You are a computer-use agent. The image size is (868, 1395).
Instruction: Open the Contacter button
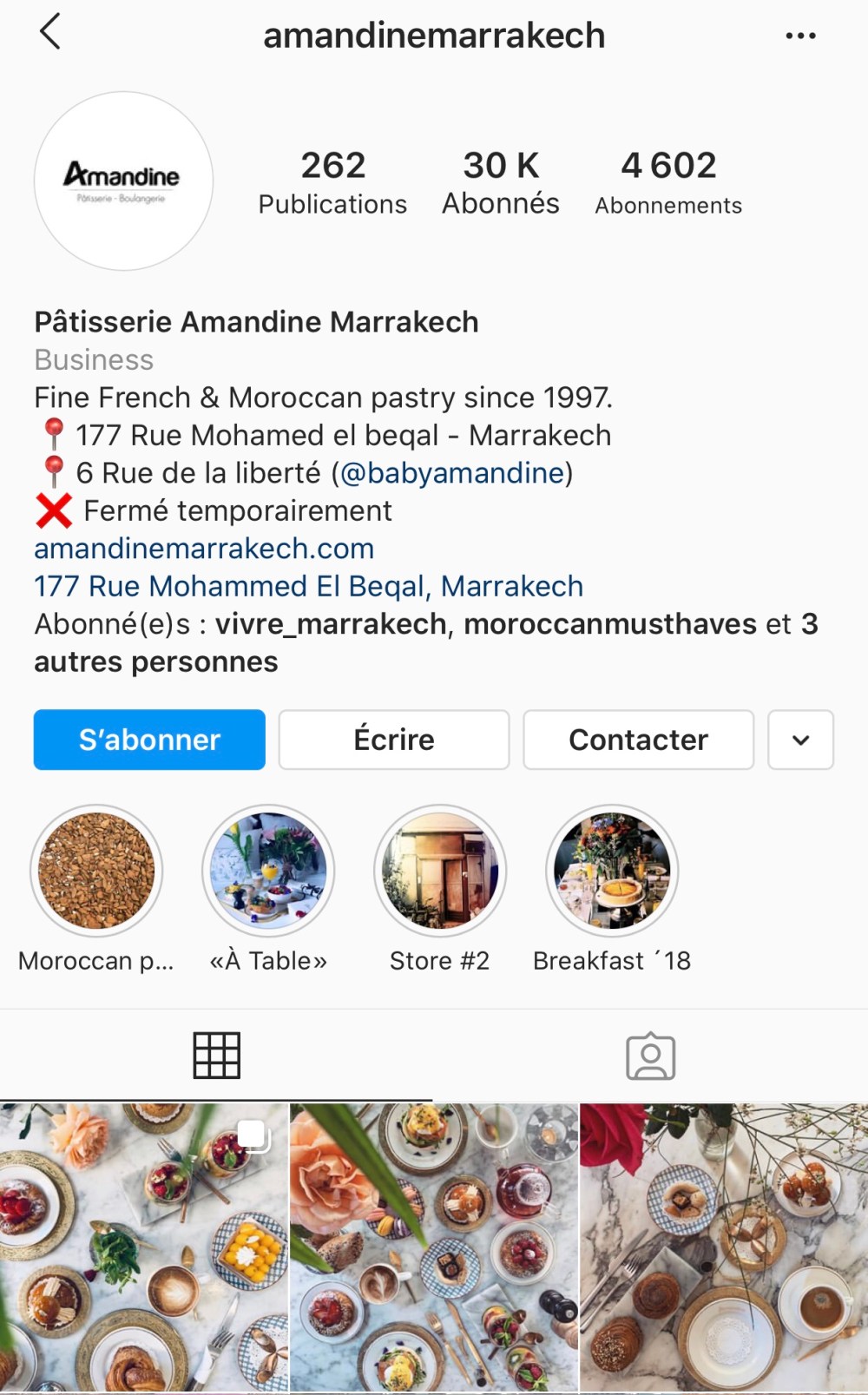tap(638, 740)
